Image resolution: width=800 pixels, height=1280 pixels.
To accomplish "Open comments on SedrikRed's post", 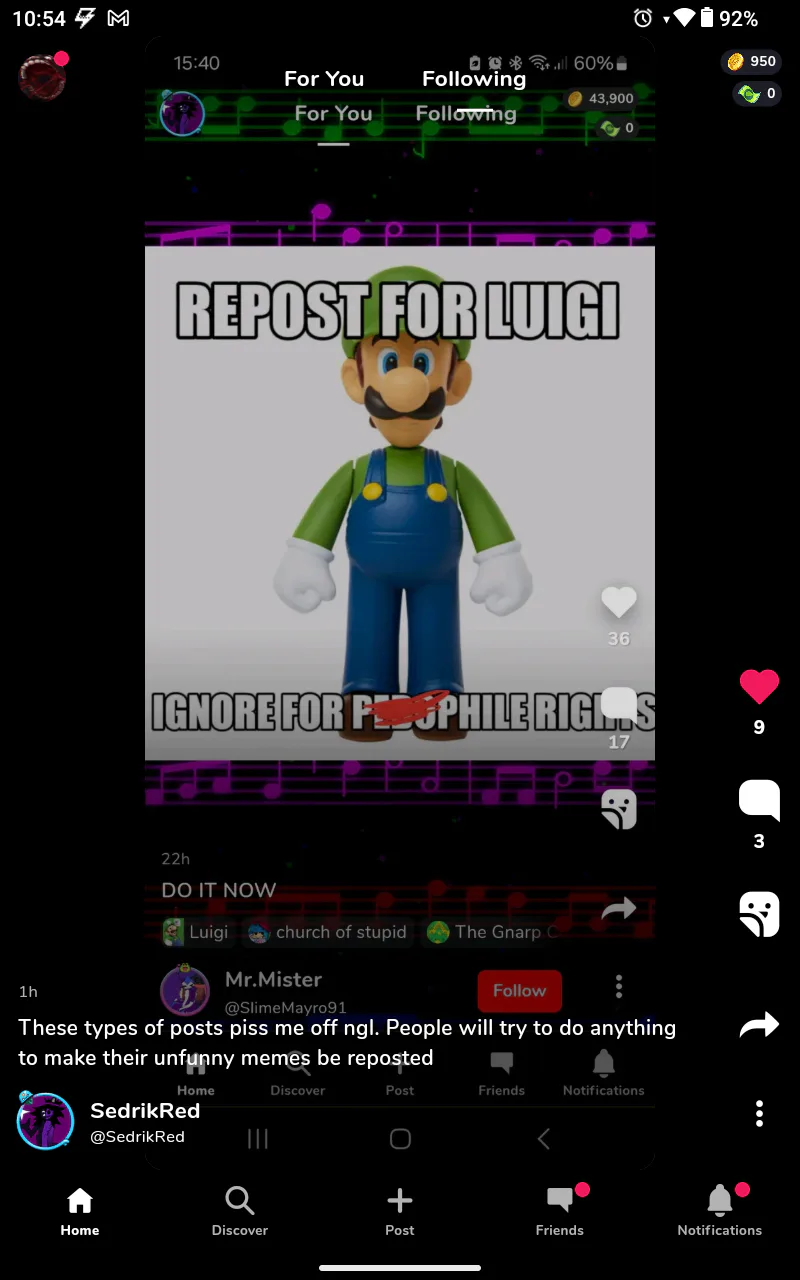I will point(759,800).
